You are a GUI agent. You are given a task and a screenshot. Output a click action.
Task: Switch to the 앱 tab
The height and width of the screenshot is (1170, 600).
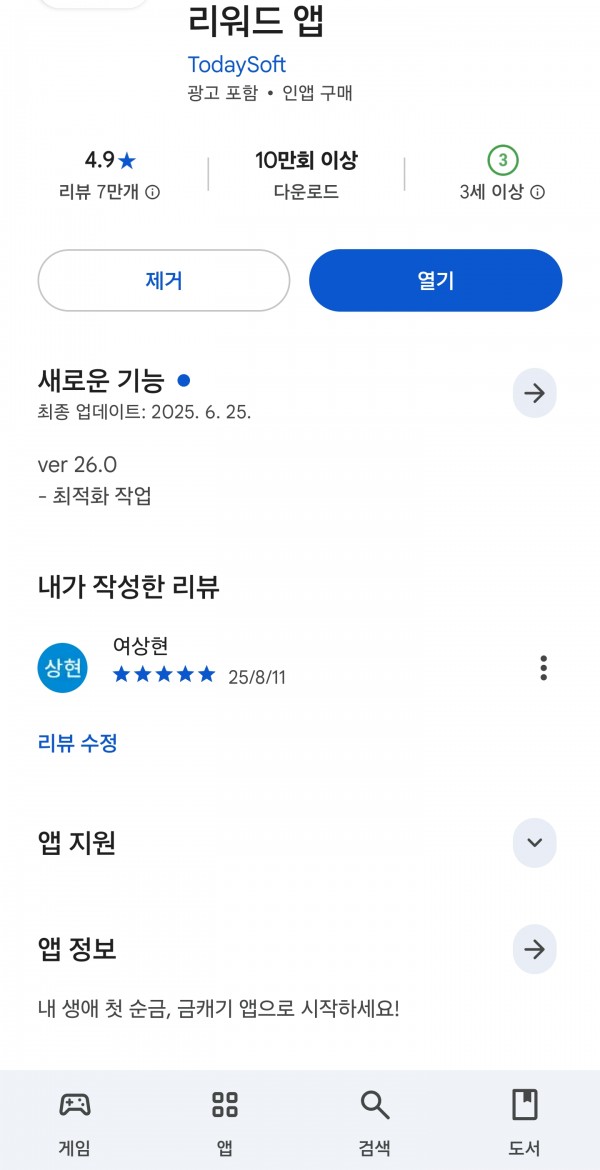click(x=225, y=1121)
